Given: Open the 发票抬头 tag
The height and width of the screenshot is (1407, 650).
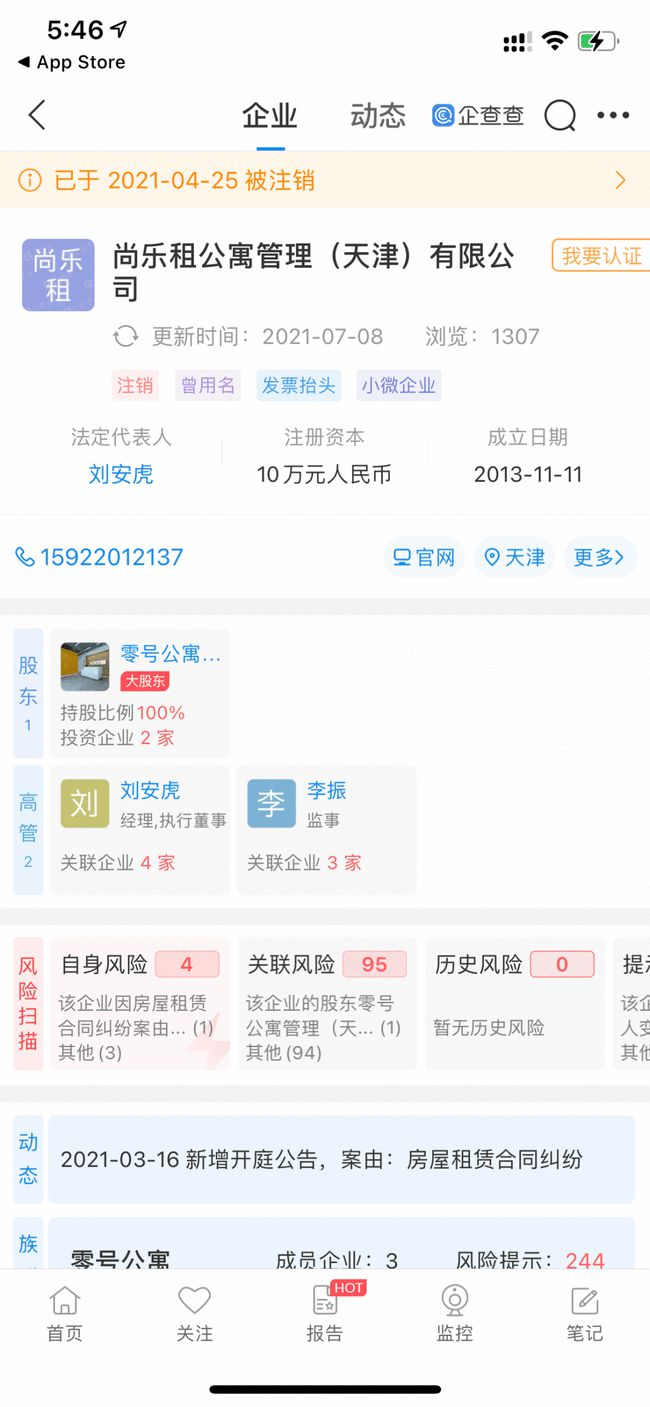Looking at the screenshot, I should point(298,385).
